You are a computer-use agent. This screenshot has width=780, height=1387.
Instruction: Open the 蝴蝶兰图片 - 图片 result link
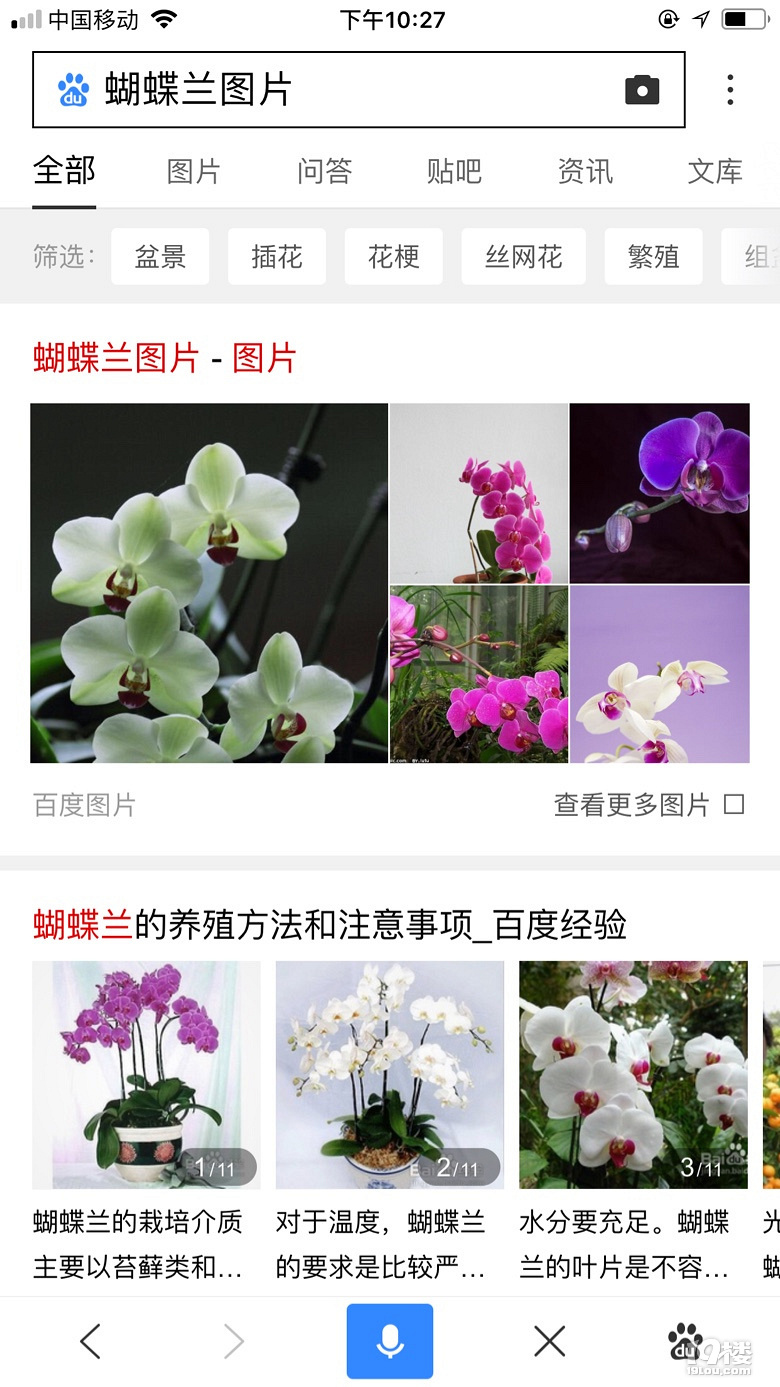(x=165, y=358)
